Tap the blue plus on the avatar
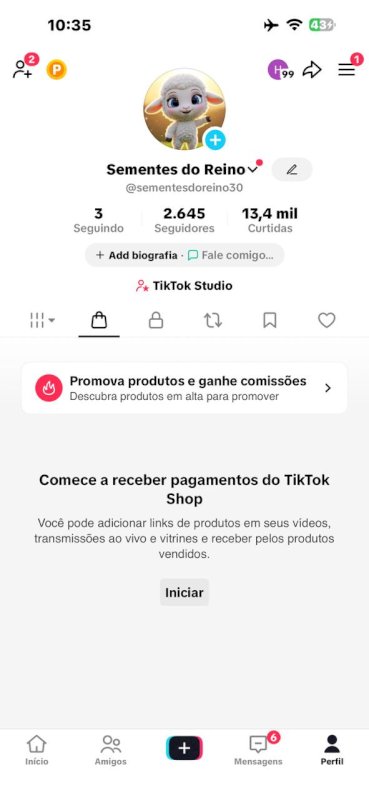369x800 pixels. [x=215, y=139]
